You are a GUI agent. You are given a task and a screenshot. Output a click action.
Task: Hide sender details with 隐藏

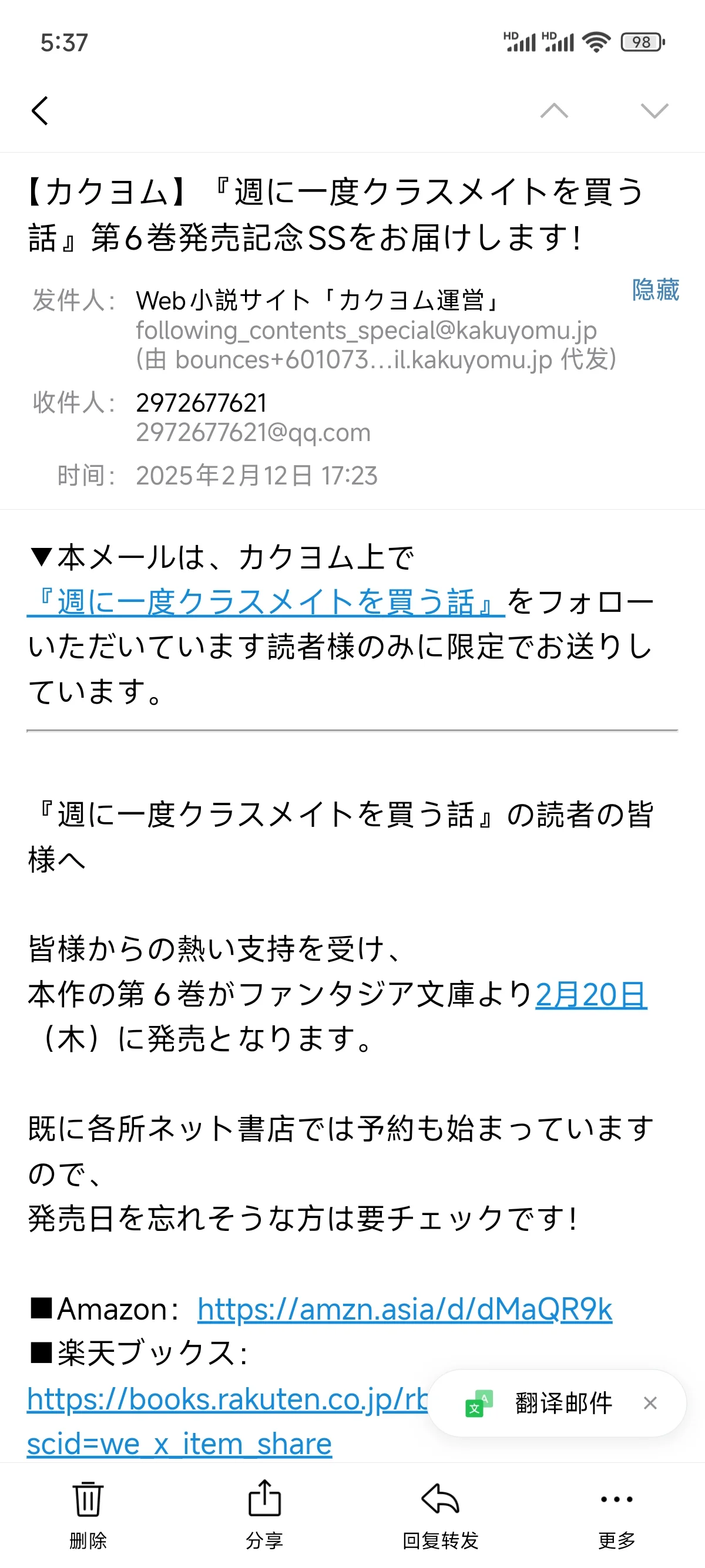click(x=655, y=290)
